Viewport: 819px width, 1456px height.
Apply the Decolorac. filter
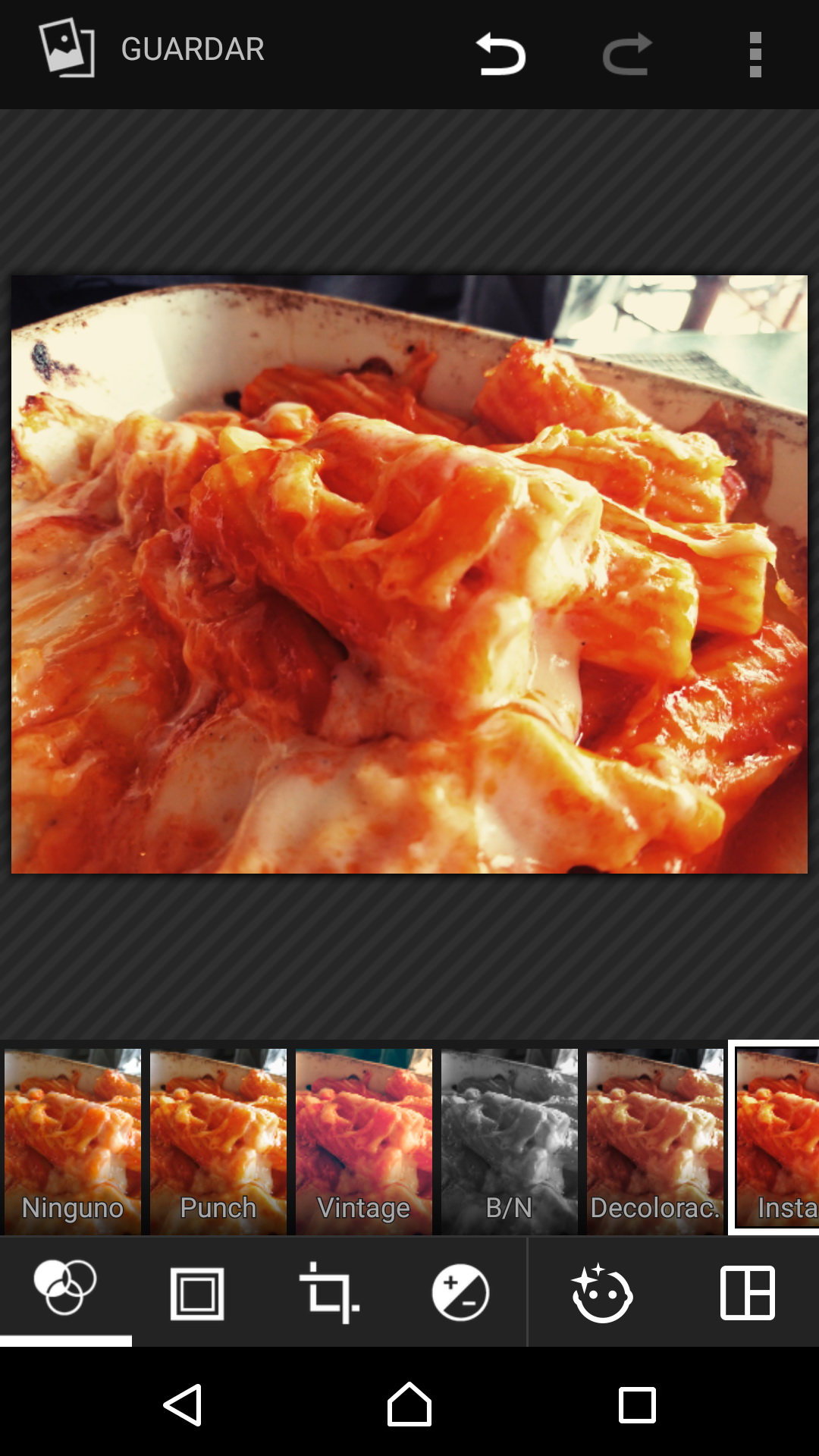pyautogui.click(x=655, y=1141)
